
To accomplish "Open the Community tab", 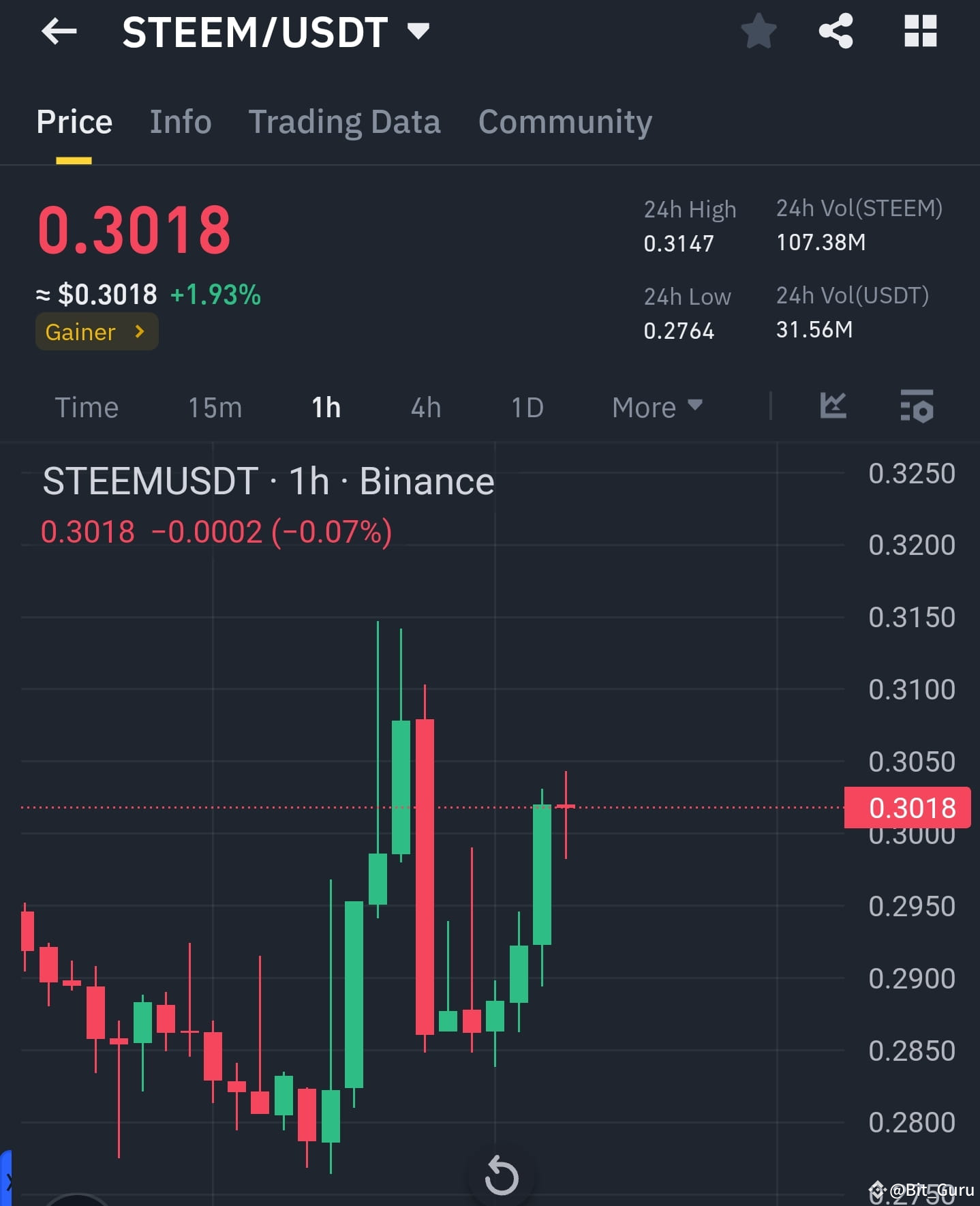I will pyautogui.click(x=565, y=121).
